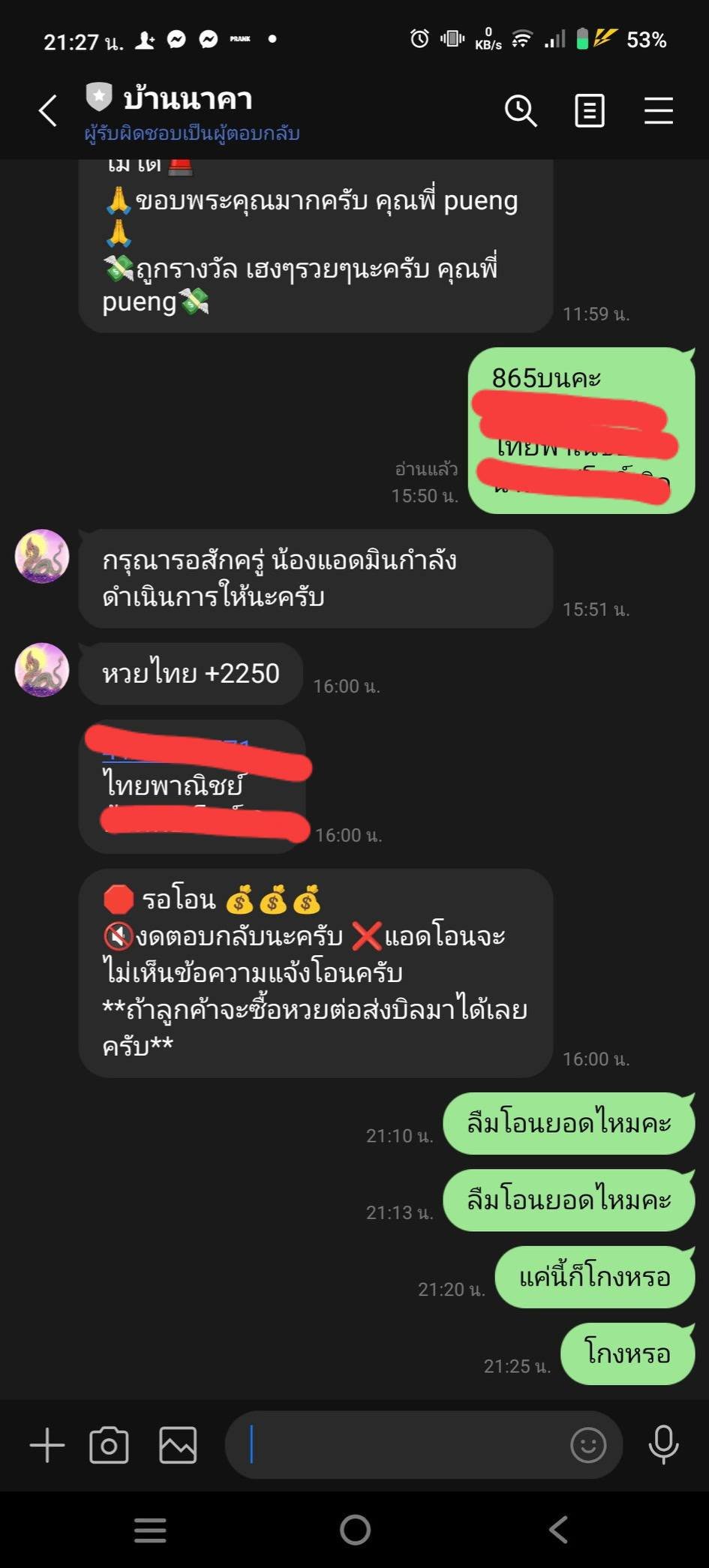
Task: Record a voice message with the microphone
Action: point(663,1444)
